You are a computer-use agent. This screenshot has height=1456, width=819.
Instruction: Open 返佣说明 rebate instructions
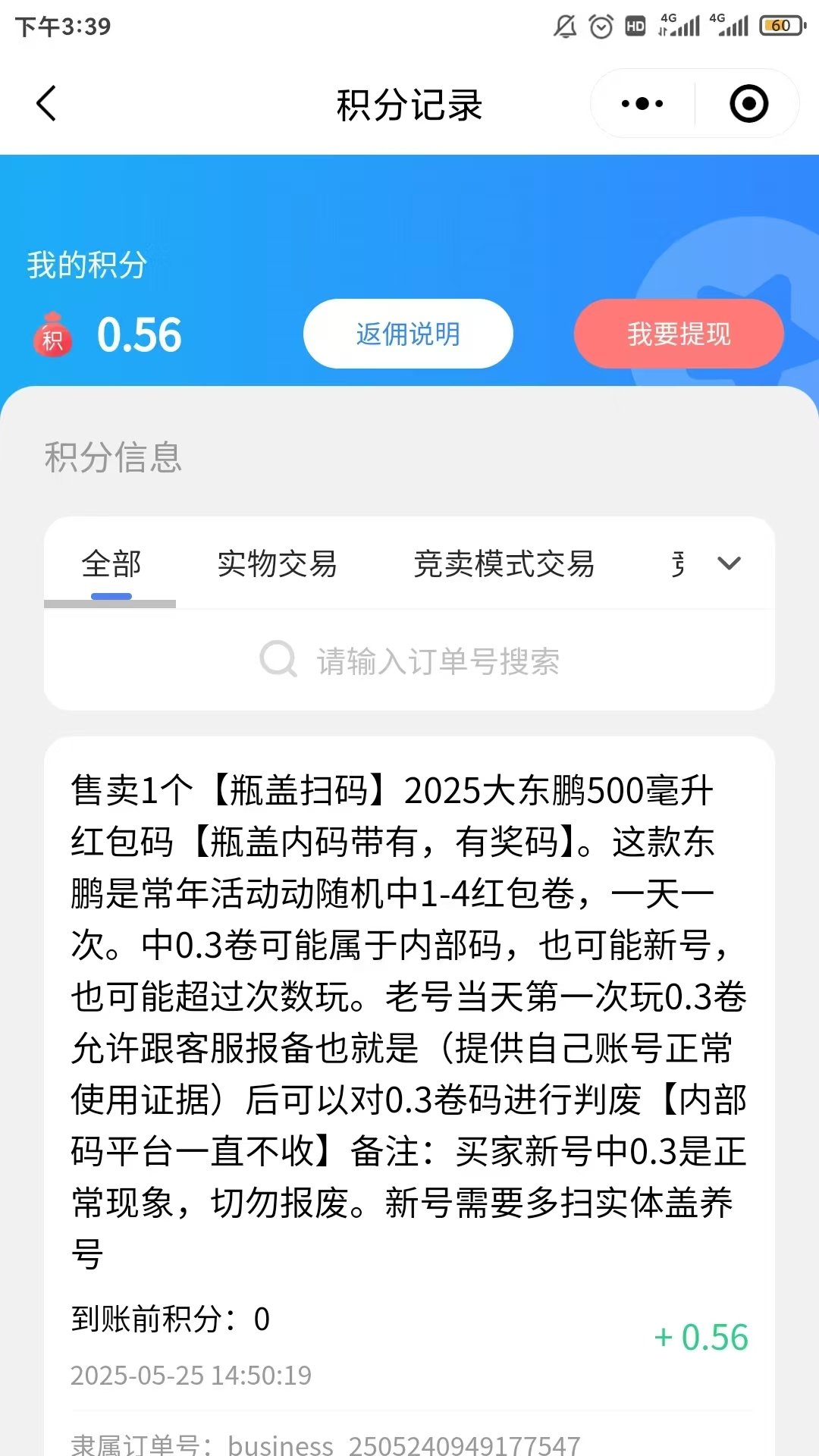click(408, 334)
